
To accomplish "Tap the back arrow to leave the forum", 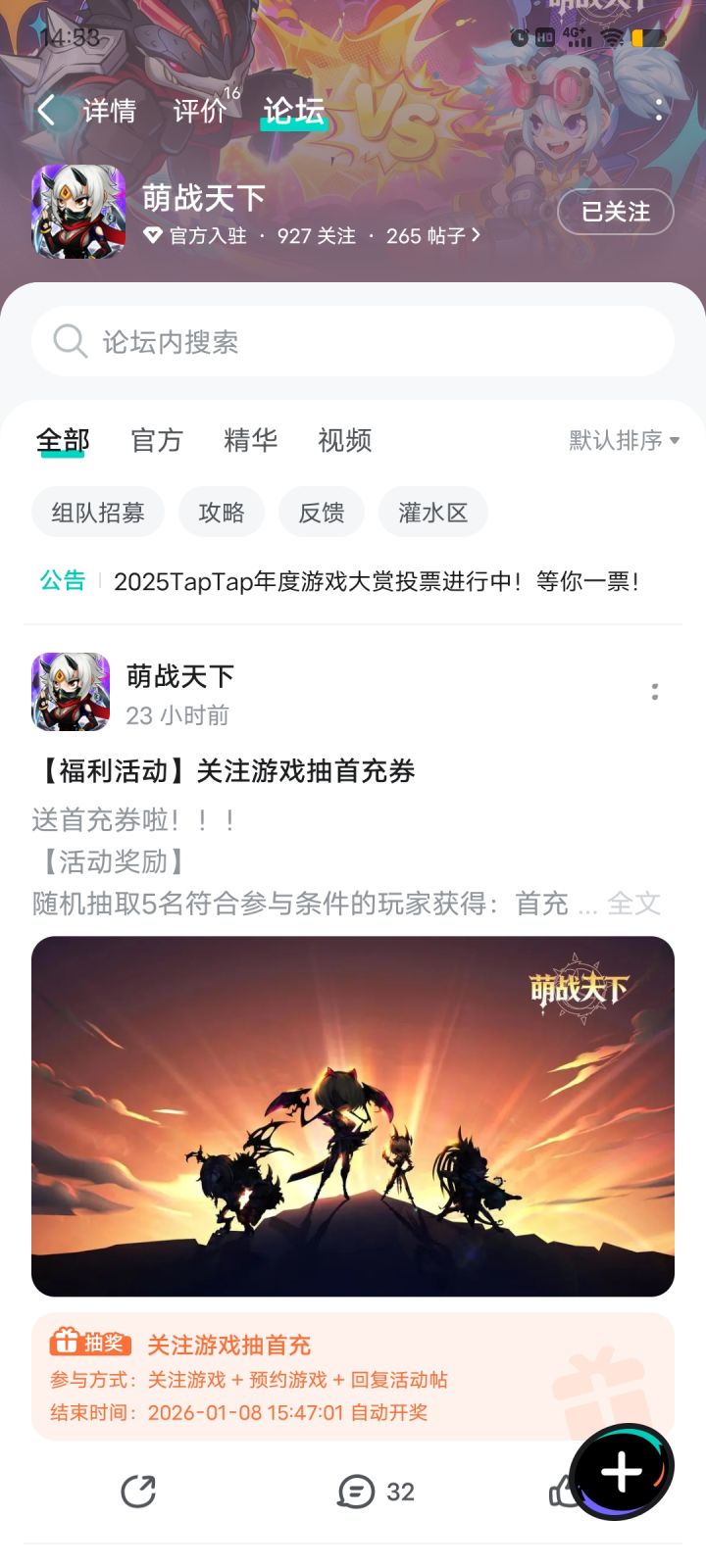I will point(46,110).
